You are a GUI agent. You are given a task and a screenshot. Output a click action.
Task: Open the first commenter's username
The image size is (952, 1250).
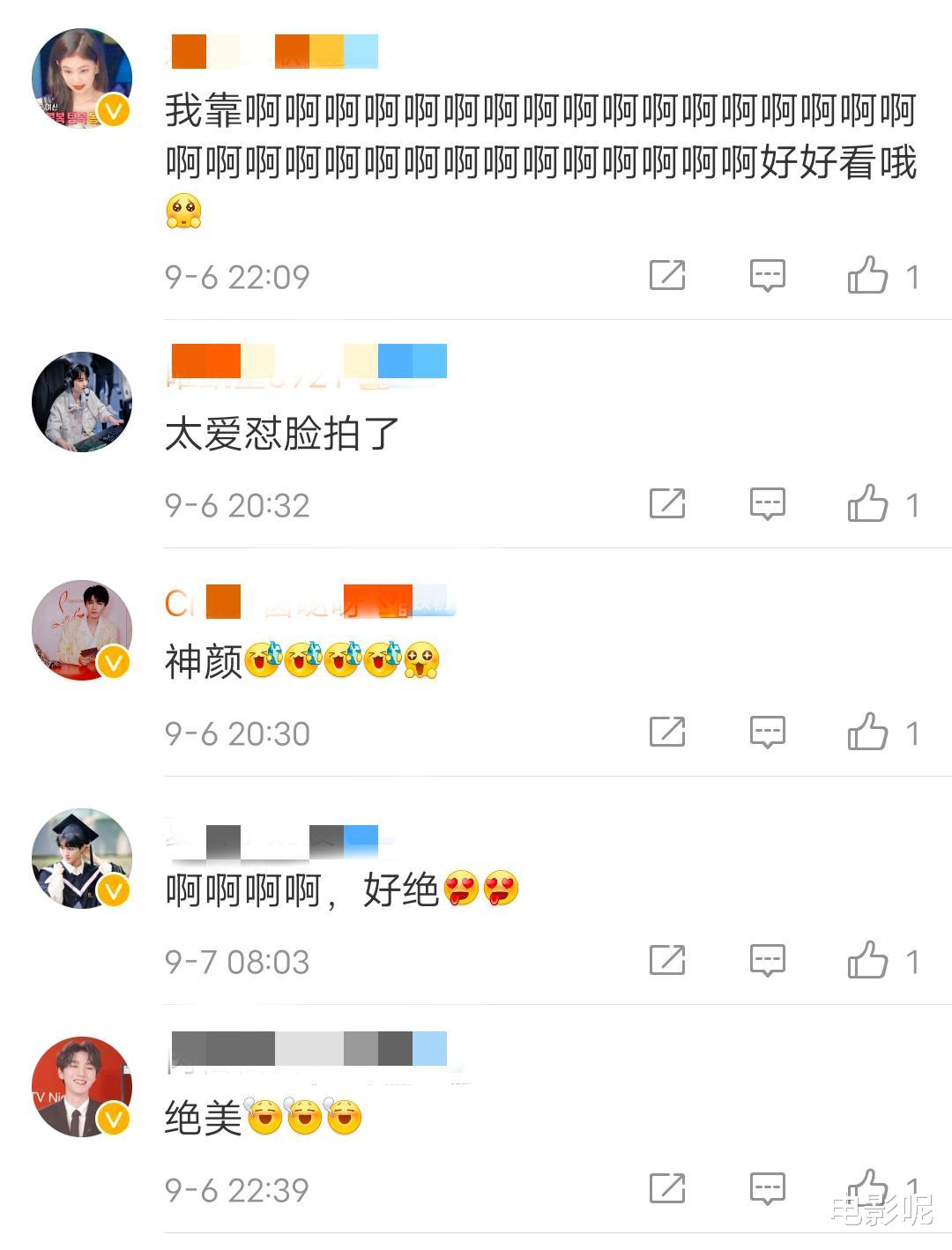coord(273,53)
